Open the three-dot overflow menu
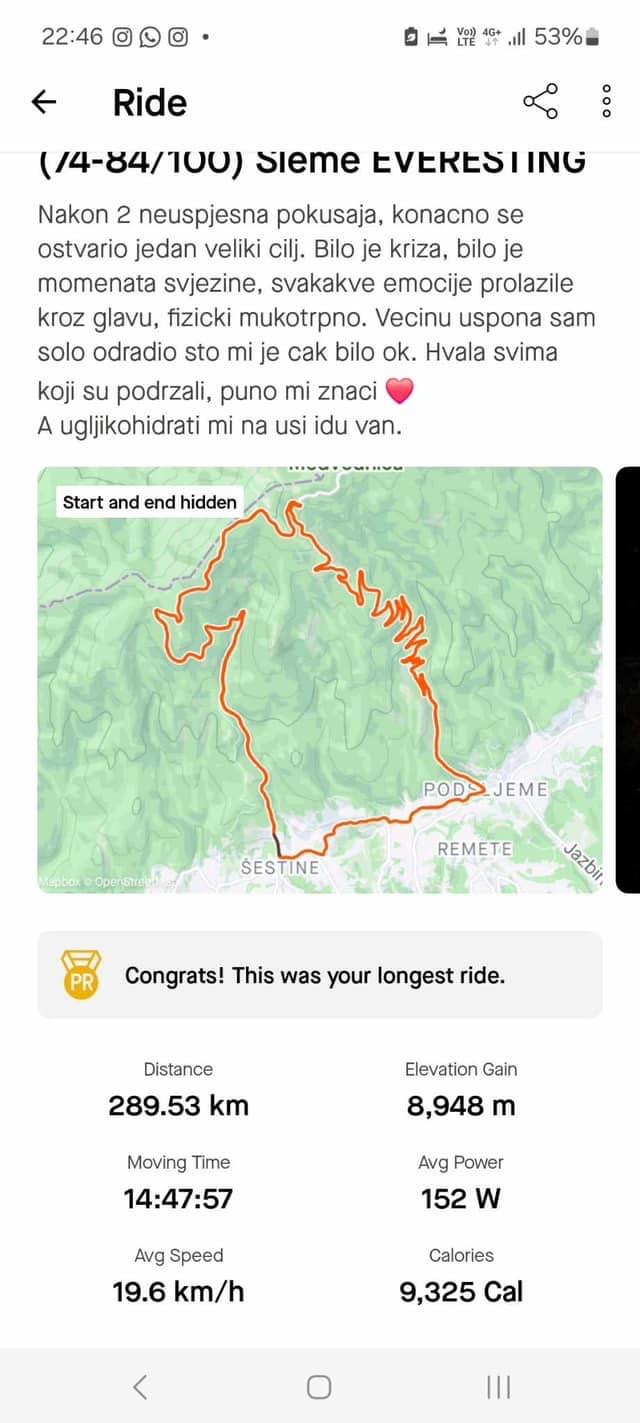 (x=606, y=101)
